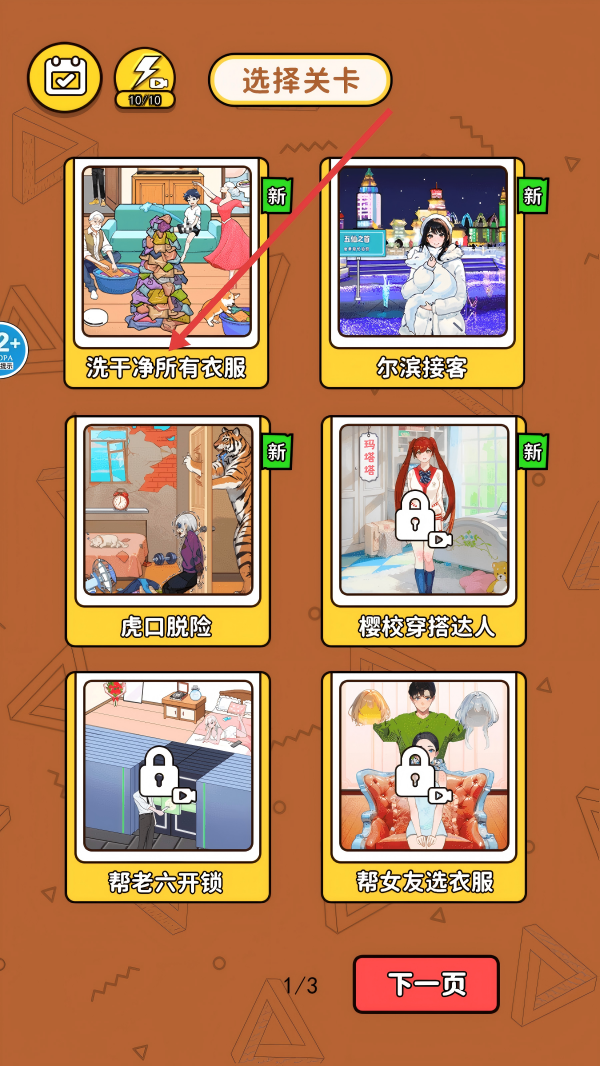600x1066 pixels.
Task: Play the 虎口脱险 level
Action: [167, 530]
